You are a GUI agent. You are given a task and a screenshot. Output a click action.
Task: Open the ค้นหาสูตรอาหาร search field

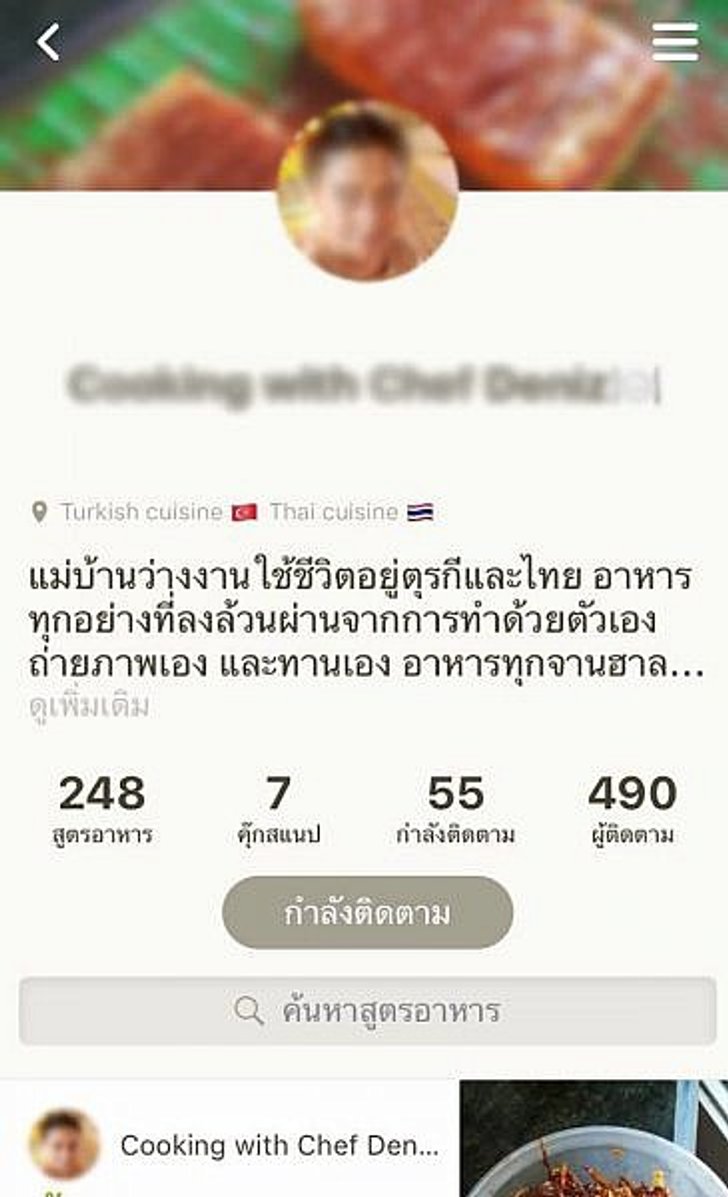[367, 1011]
